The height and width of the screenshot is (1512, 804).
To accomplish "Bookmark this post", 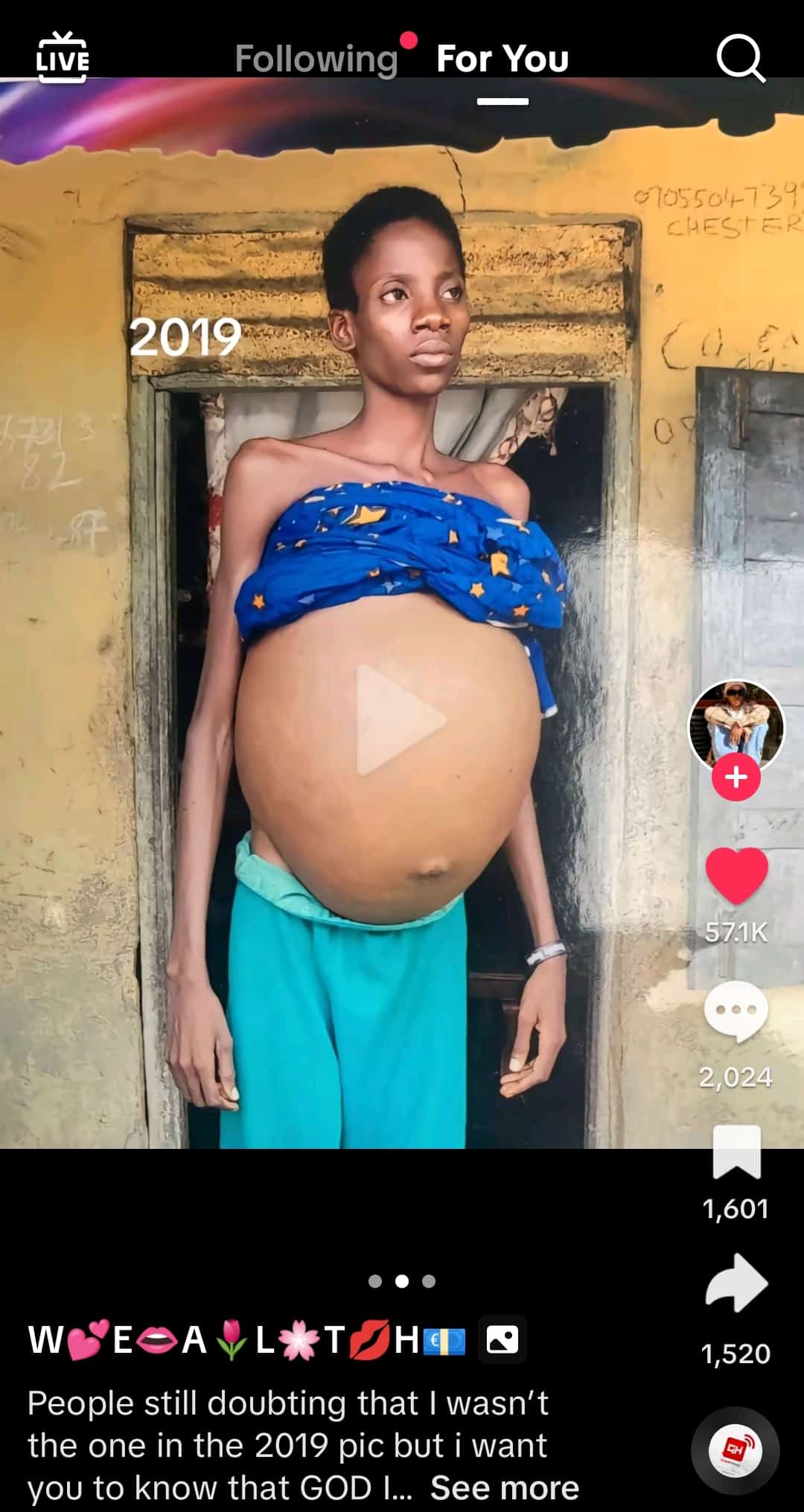I will tap(736, 1152).
